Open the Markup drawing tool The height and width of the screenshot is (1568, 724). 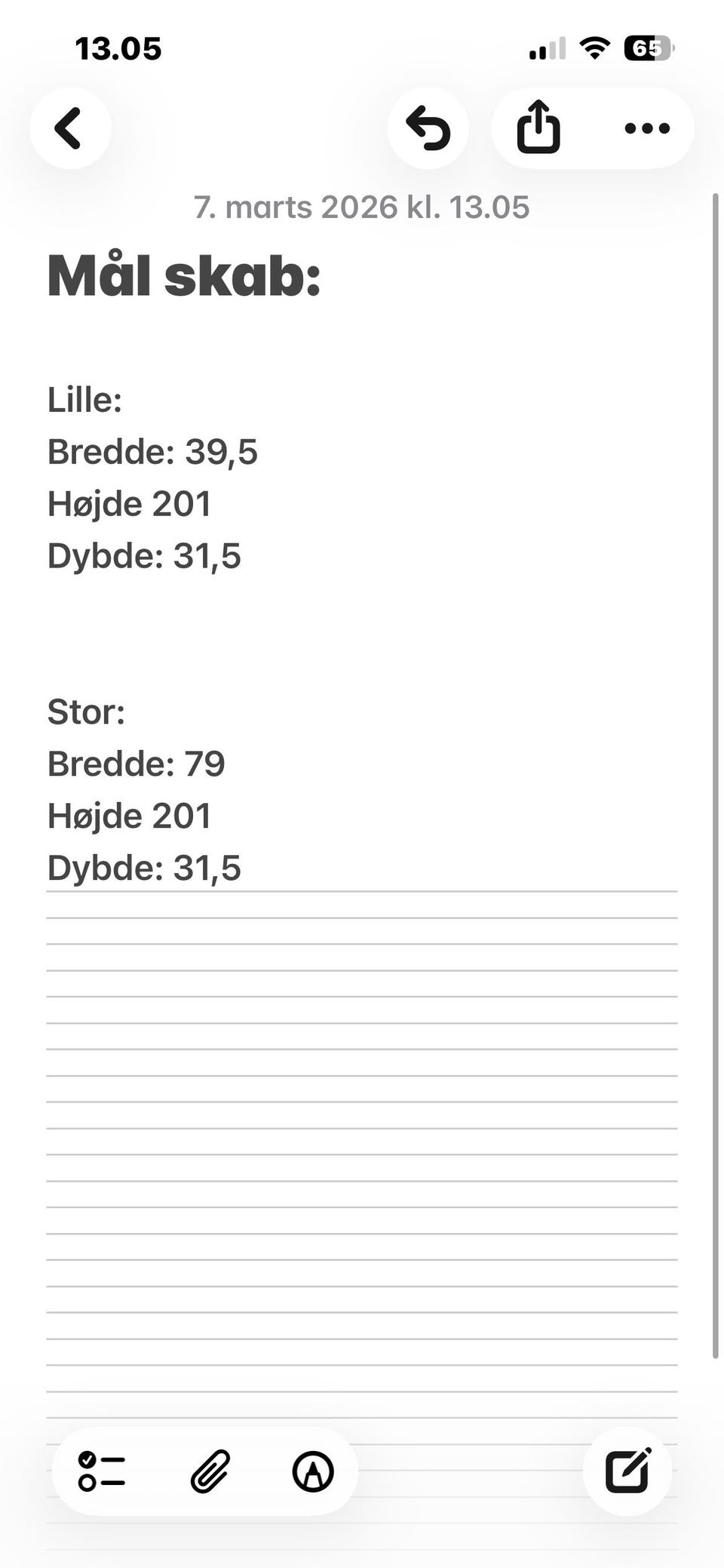coord(314,1470)
